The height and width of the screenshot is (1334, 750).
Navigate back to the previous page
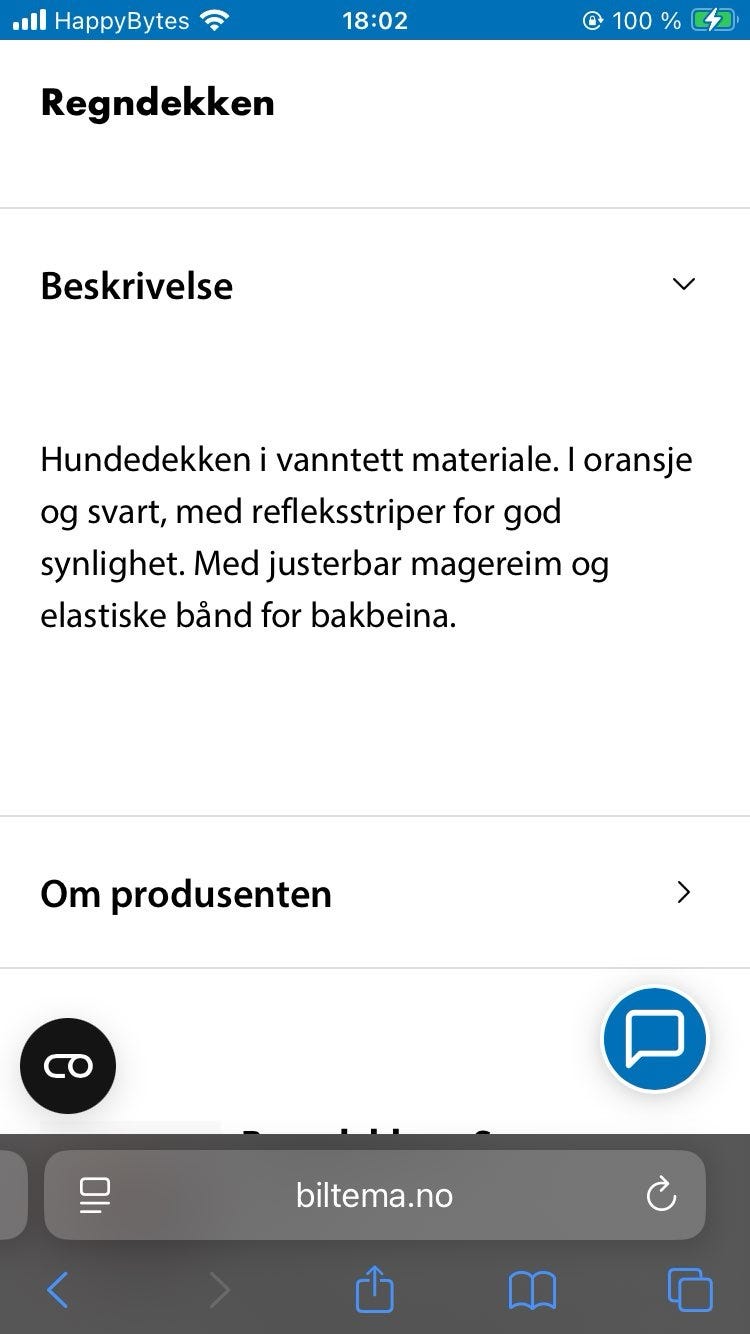pos(57,1290)
